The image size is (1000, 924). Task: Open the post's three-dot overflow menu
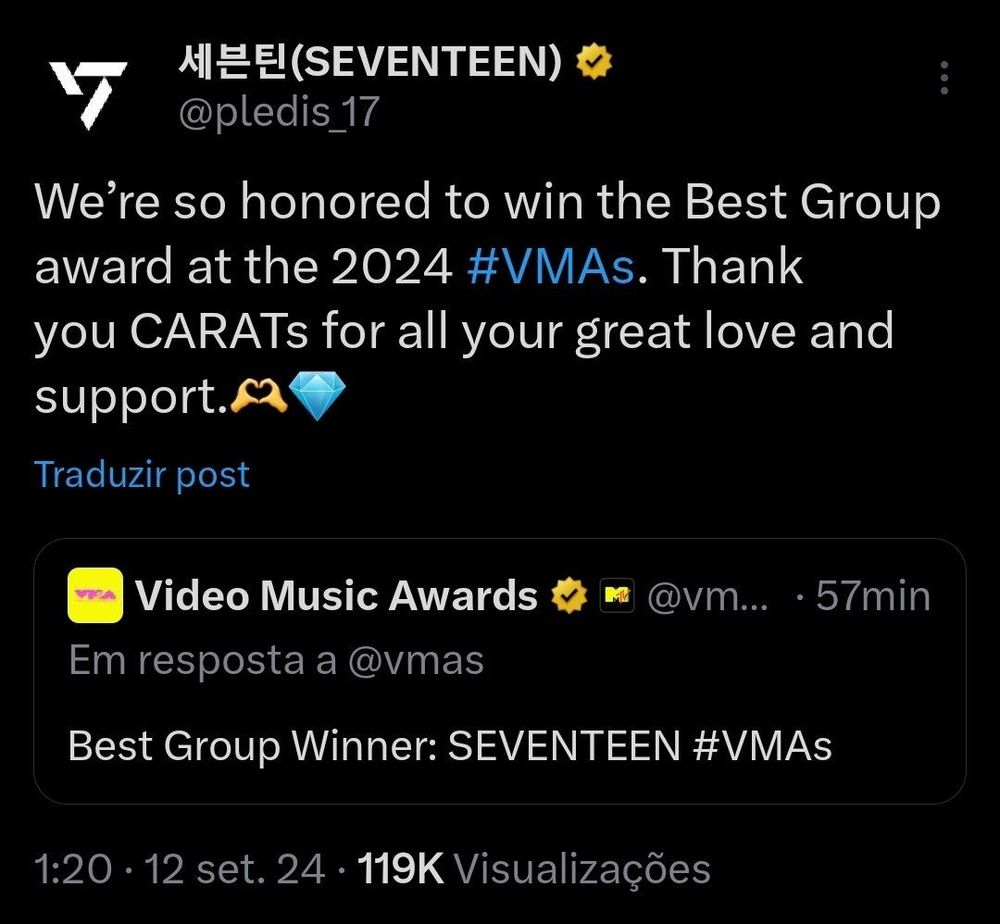click(945, 78)
